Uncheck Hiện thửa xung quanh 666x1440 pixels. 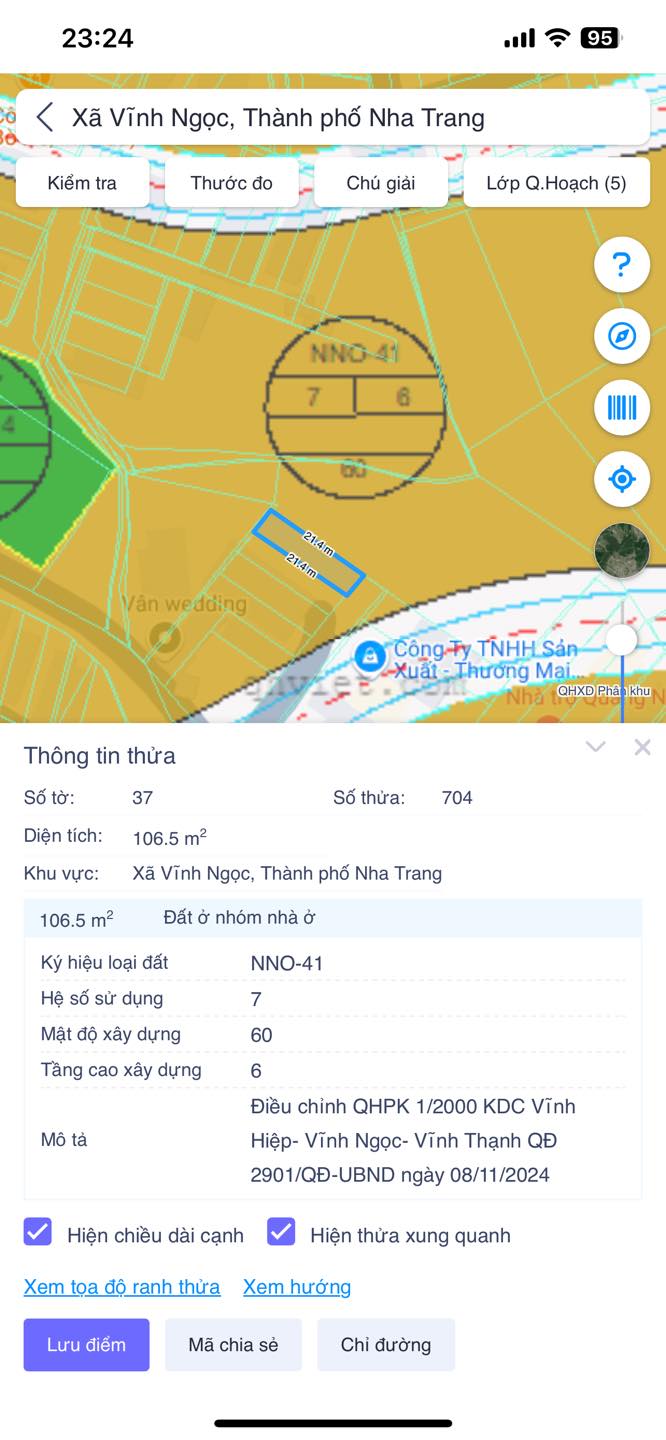(281, 1232)
